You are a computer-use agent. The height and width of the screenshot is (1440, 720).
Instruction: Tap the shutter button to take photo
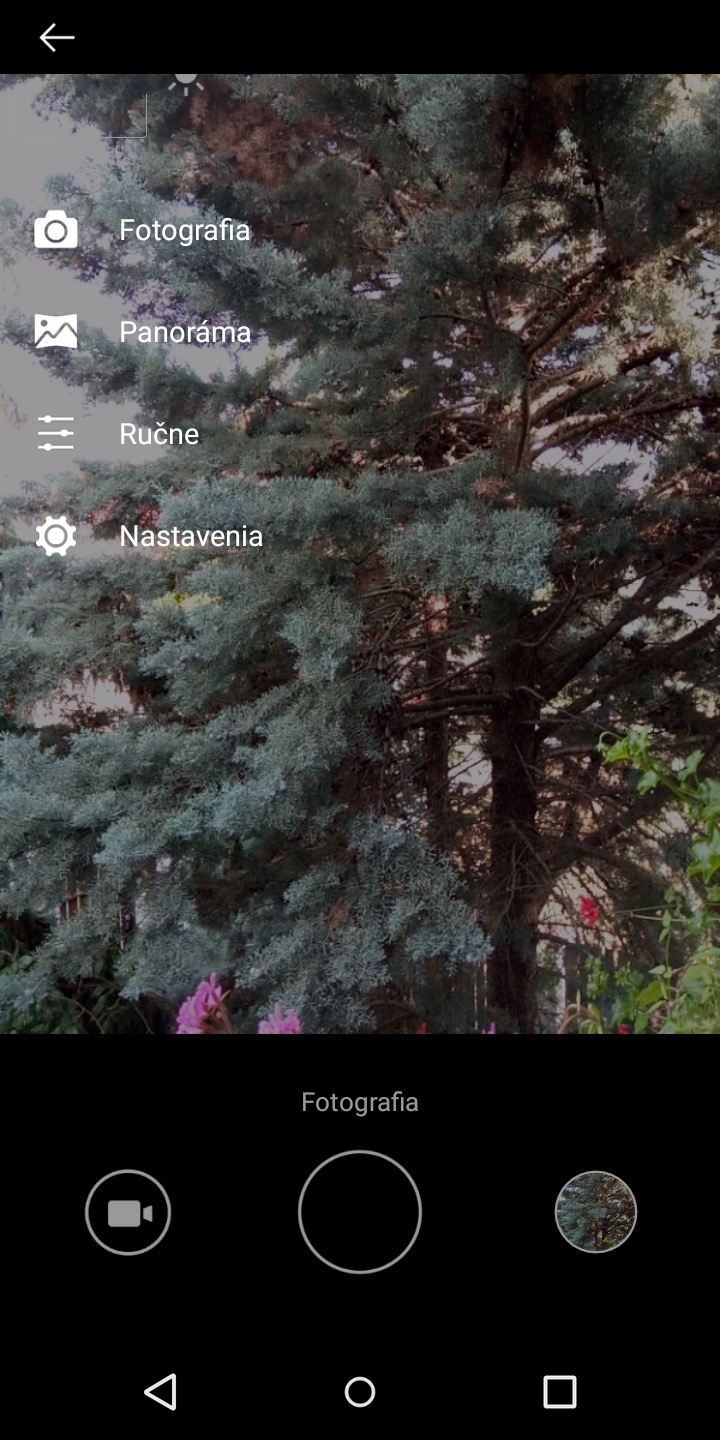point(360,1212)
